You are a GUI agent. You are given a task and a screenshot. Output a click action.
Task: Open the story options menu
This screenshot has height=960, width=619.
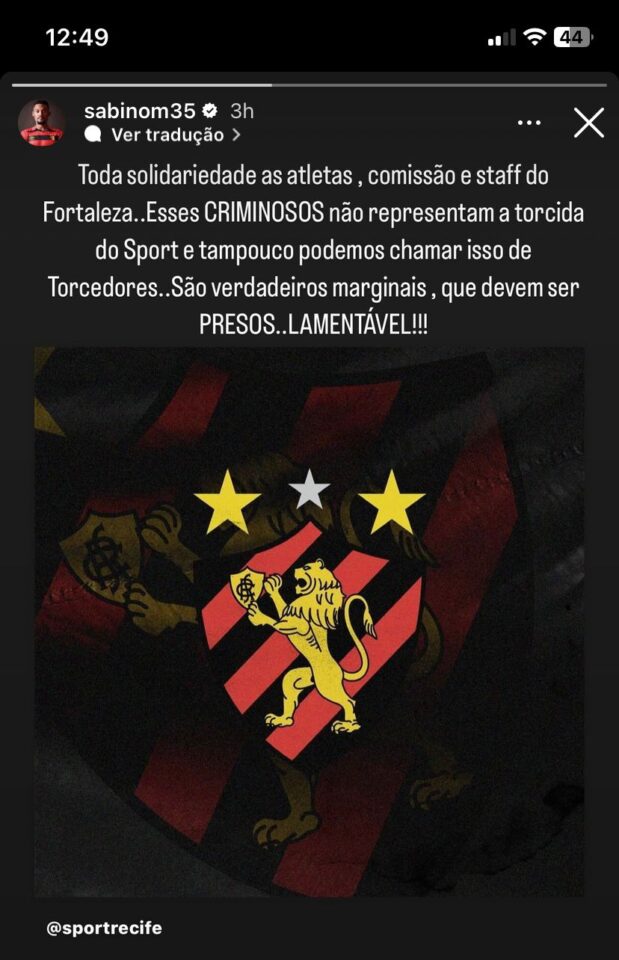click(x=529, y=123)
